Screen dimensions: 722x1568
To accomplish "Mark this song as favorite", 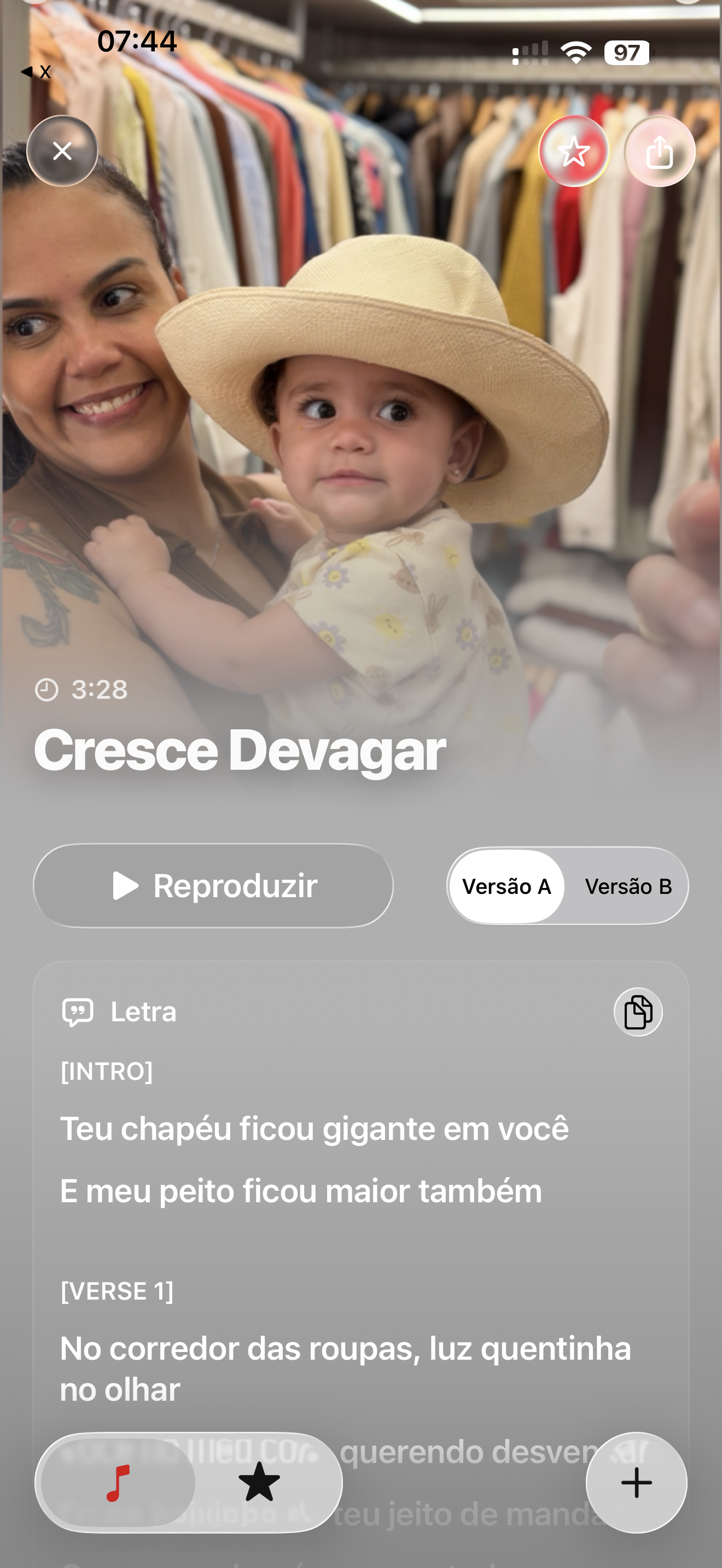I will (x=573, y=151).
